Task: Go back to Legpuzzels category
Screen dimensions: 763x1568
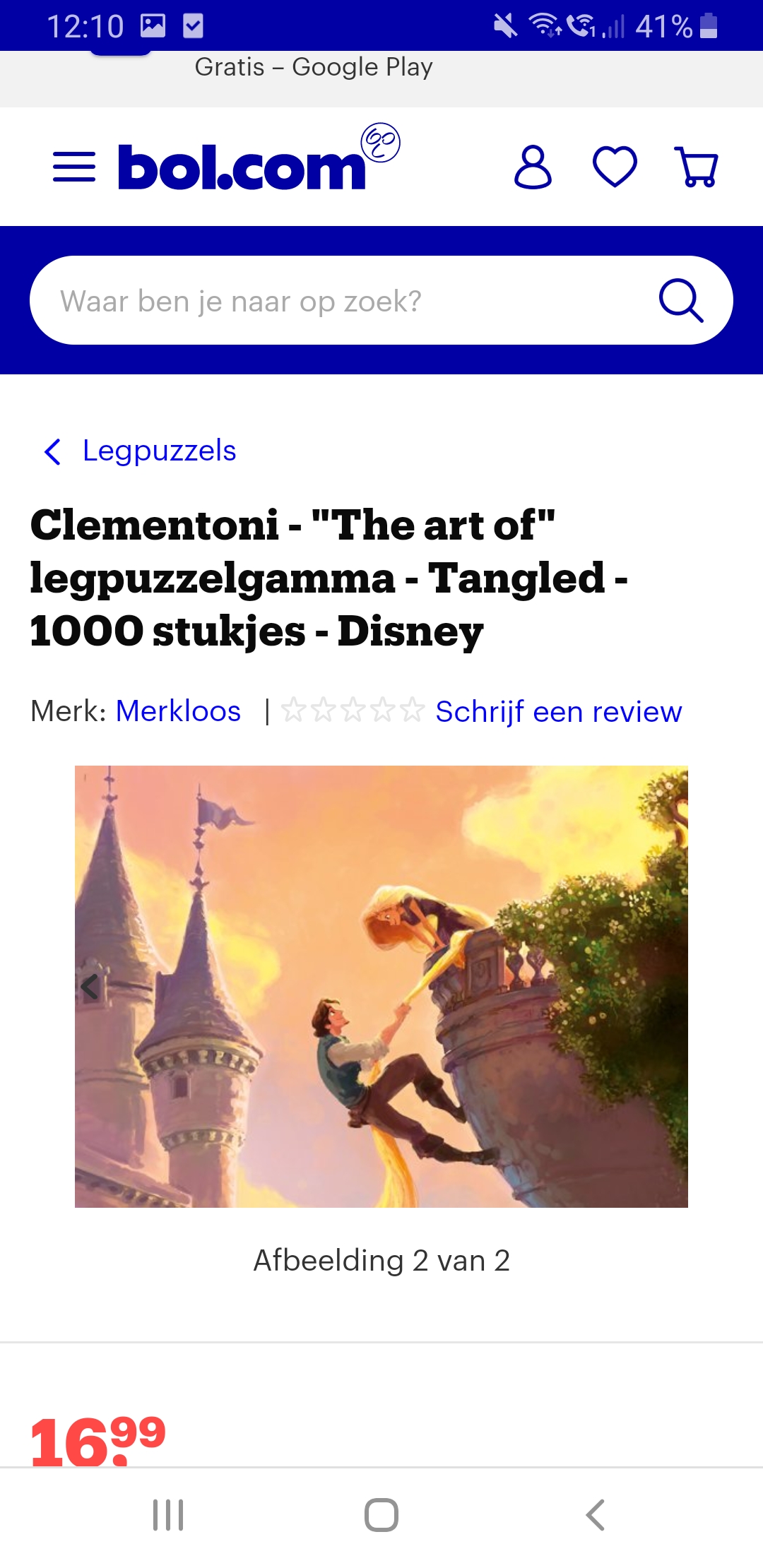Action: coord(140,451)
